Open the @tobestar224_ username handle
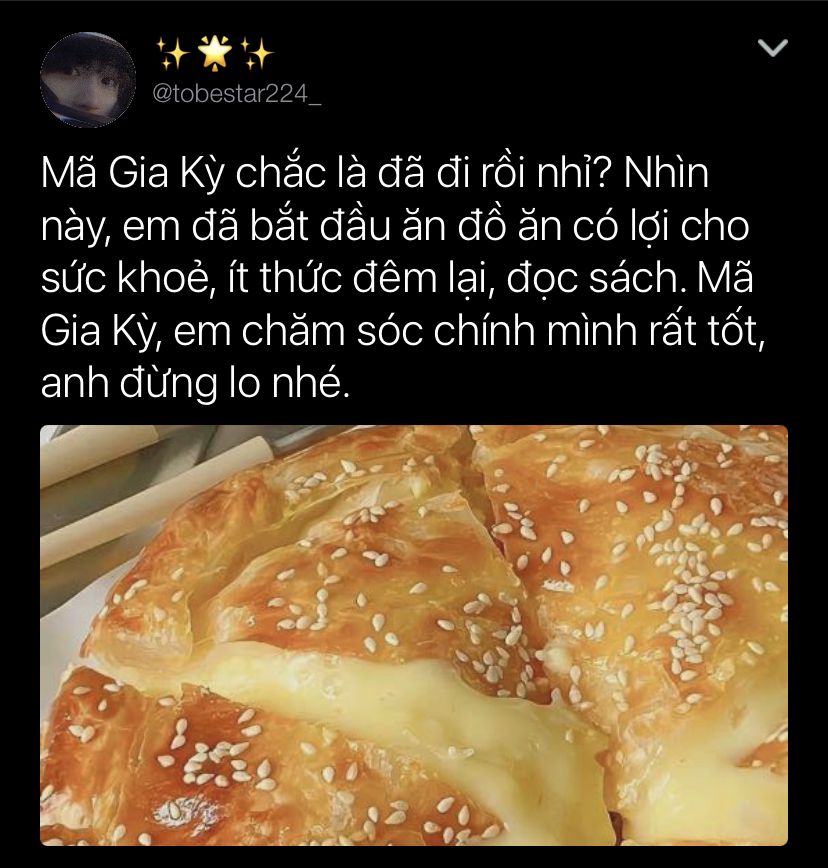 (x=236, y=94)
